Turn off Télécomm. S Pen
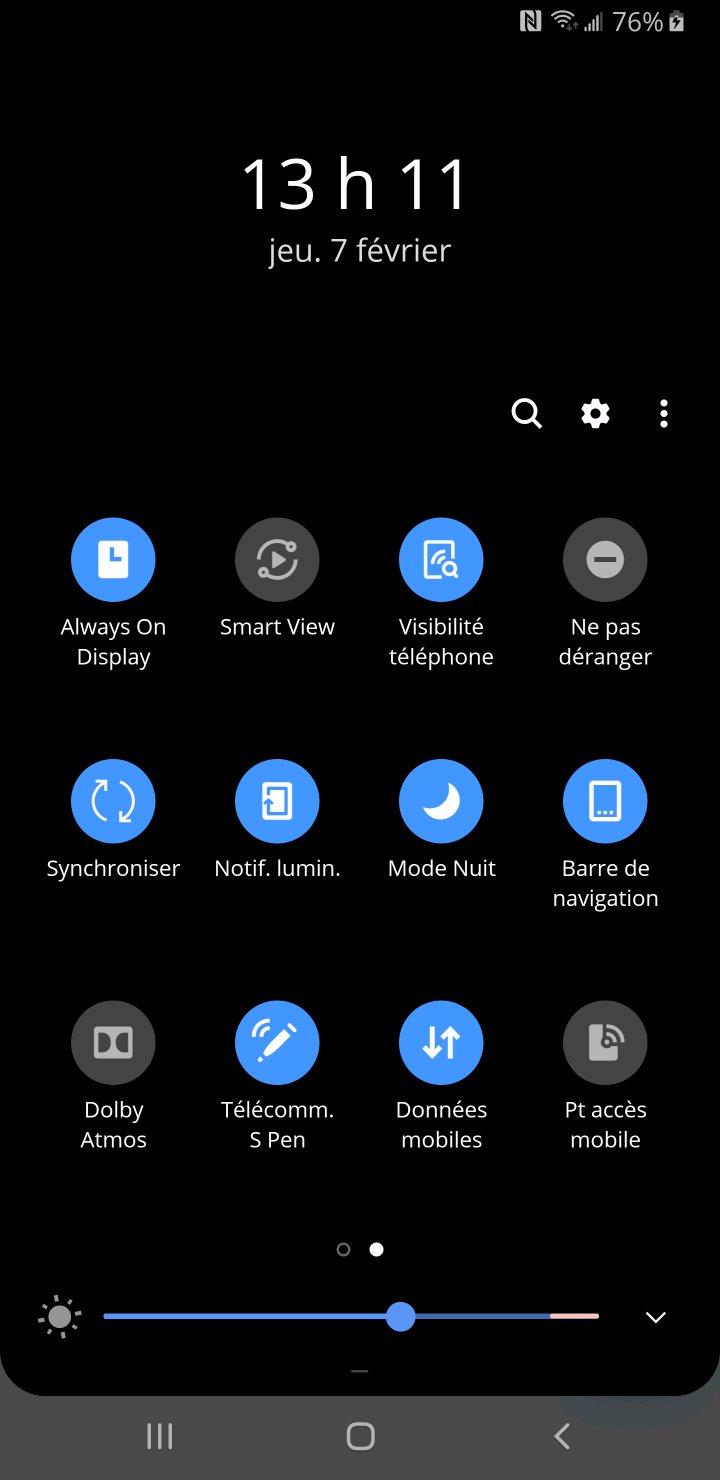 277,1043
